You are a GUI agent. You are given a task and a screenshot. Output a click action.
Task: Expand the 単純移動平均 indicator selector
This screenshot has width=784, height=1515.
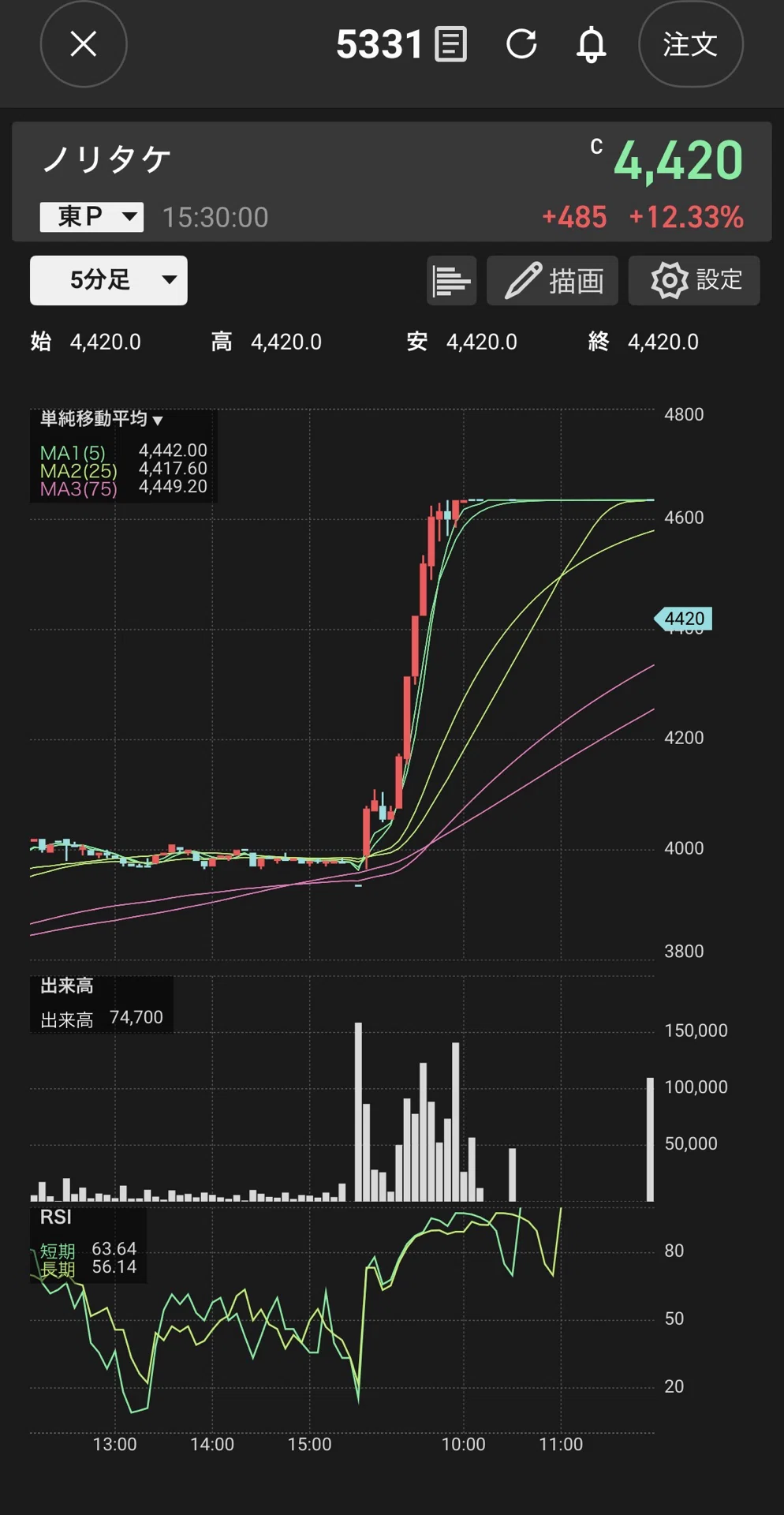(x=102, y=419)
